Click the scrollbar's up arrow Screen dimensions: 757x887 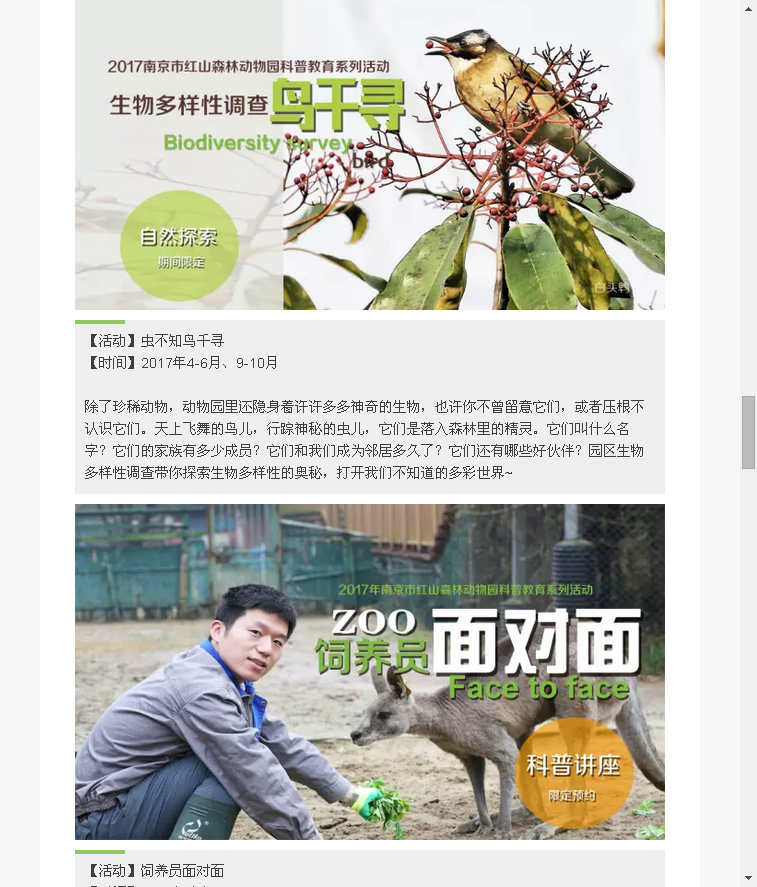pos(748,8)
